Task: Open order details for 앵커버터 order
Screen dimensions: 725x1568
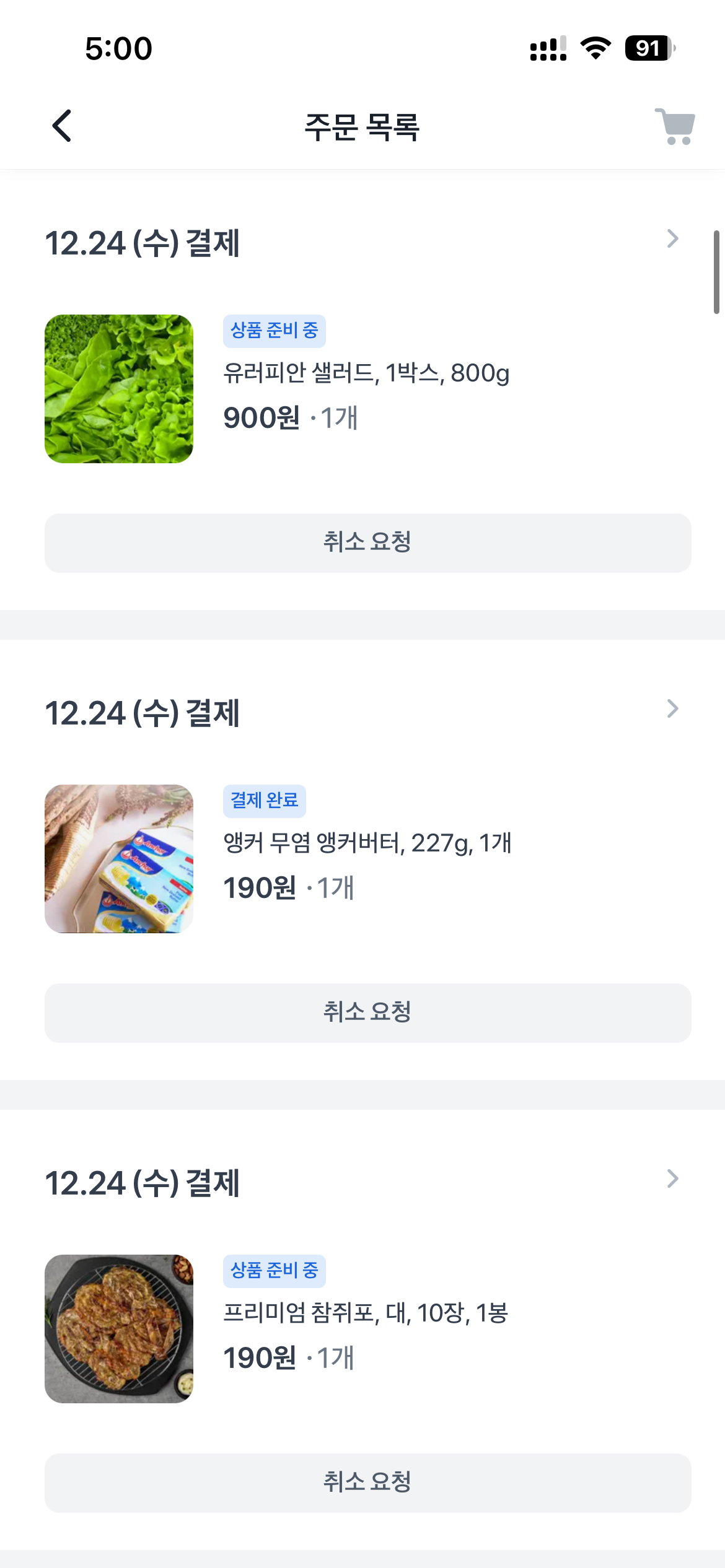Action: point(672,709)
